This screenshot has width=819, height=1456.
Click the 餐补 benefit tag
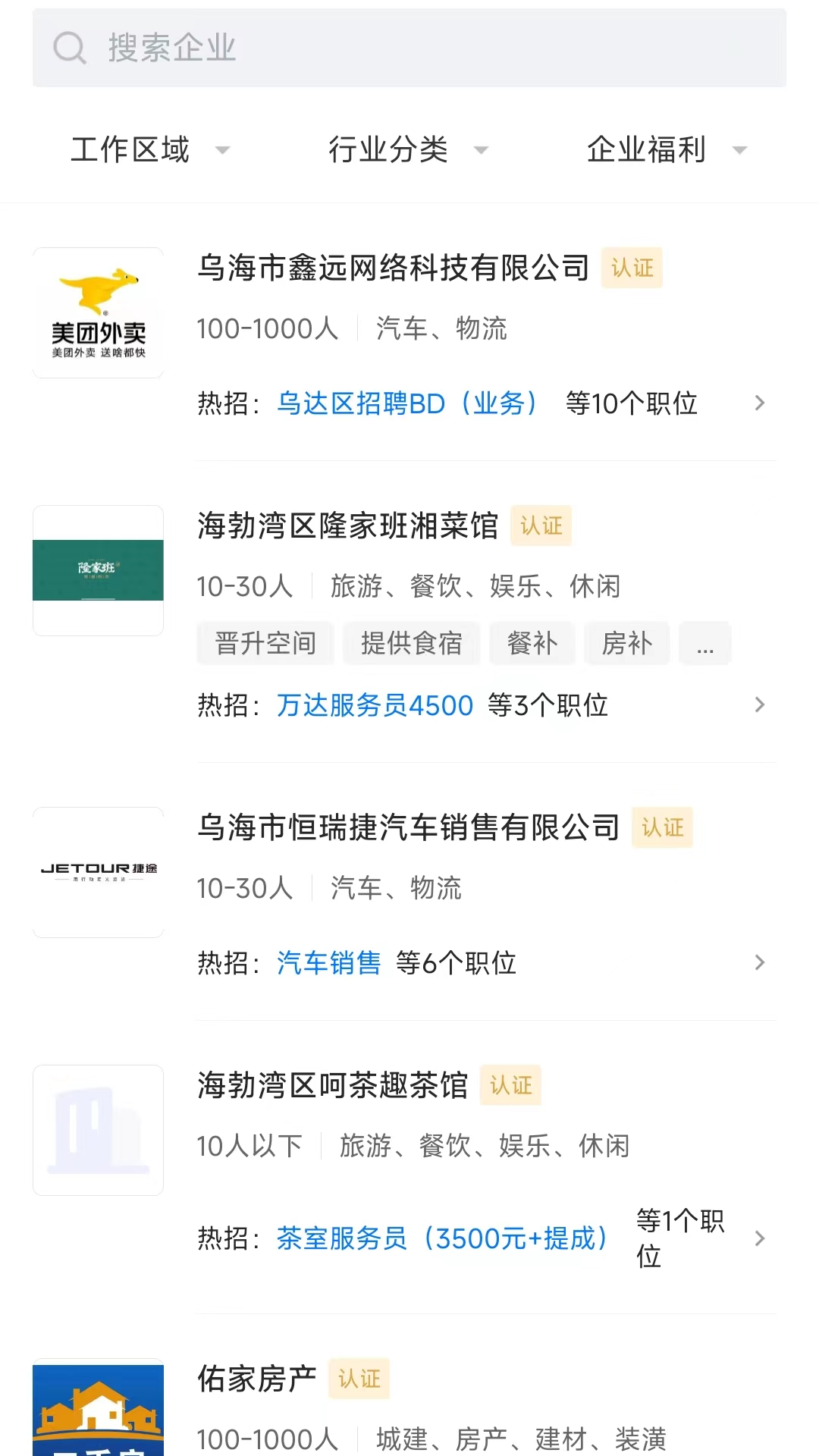pyautogui.click(x=532, y=643)
